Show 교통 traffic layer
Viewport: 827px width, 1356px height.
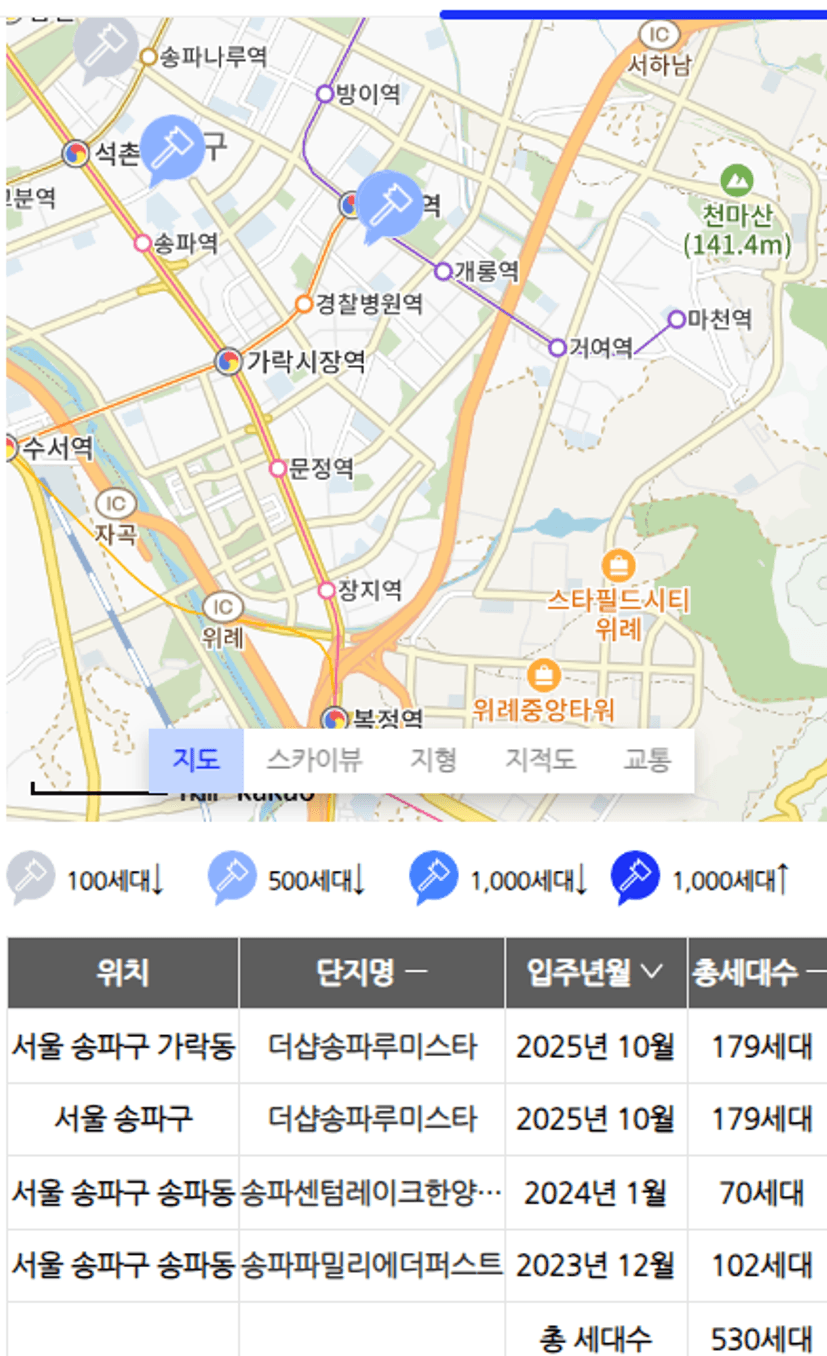[647, 760]
